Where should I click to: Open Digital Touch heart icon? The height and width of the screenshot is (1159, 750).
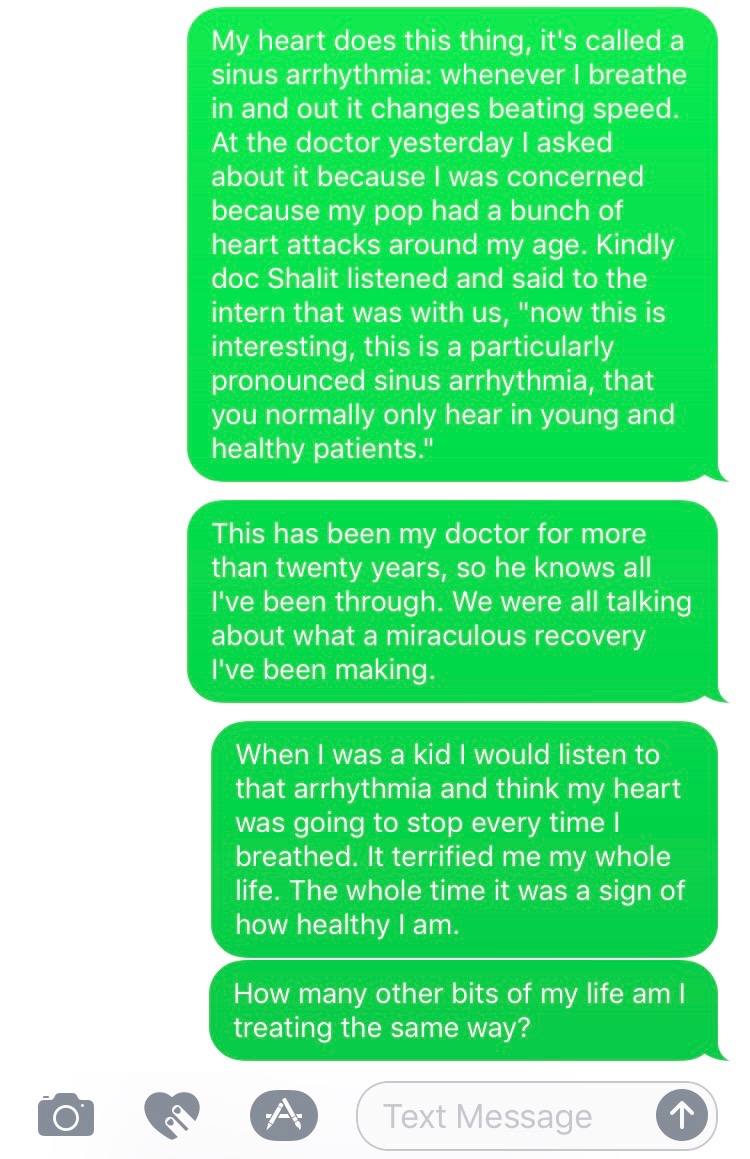pyautogui.click(x=172, y=1115)
